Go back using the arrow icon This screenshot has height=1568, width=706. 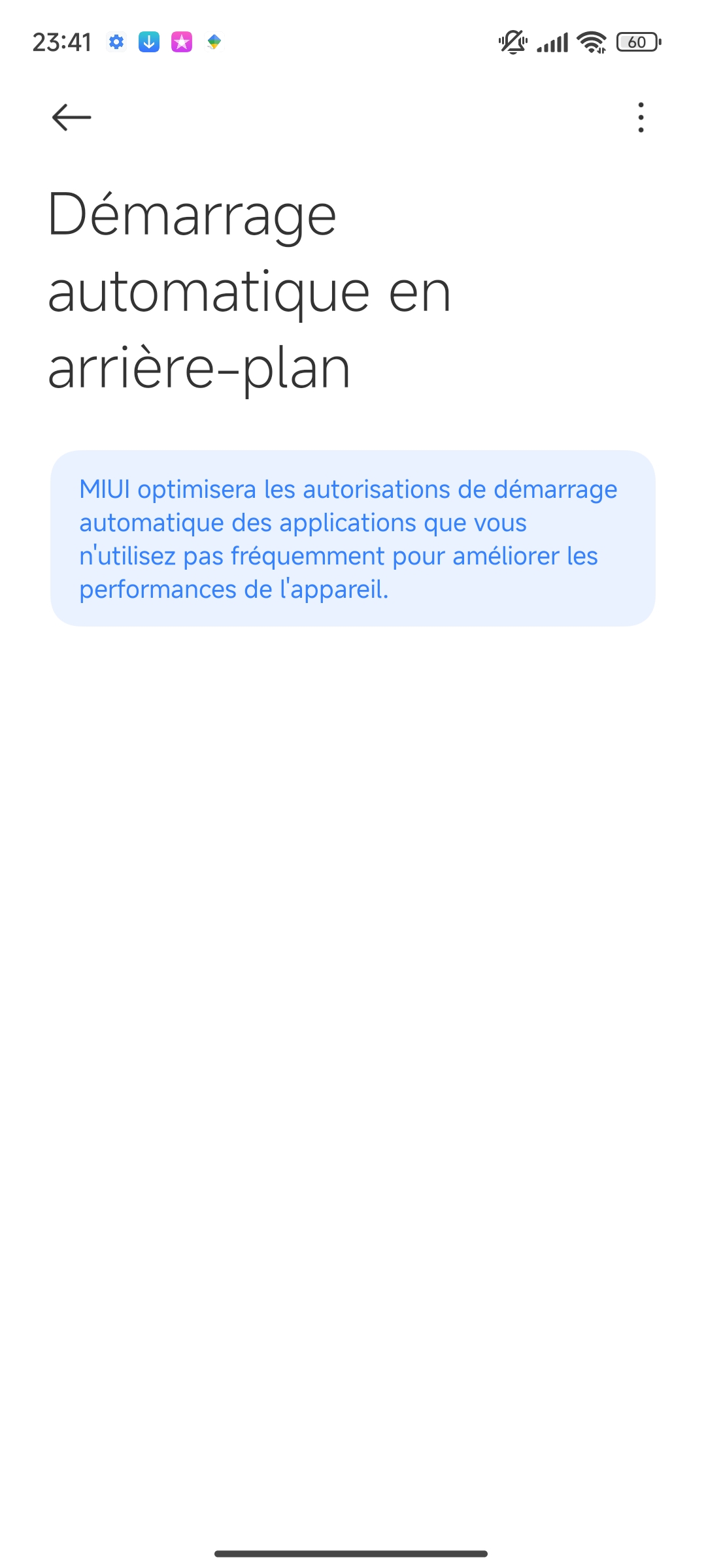[71, 118]
